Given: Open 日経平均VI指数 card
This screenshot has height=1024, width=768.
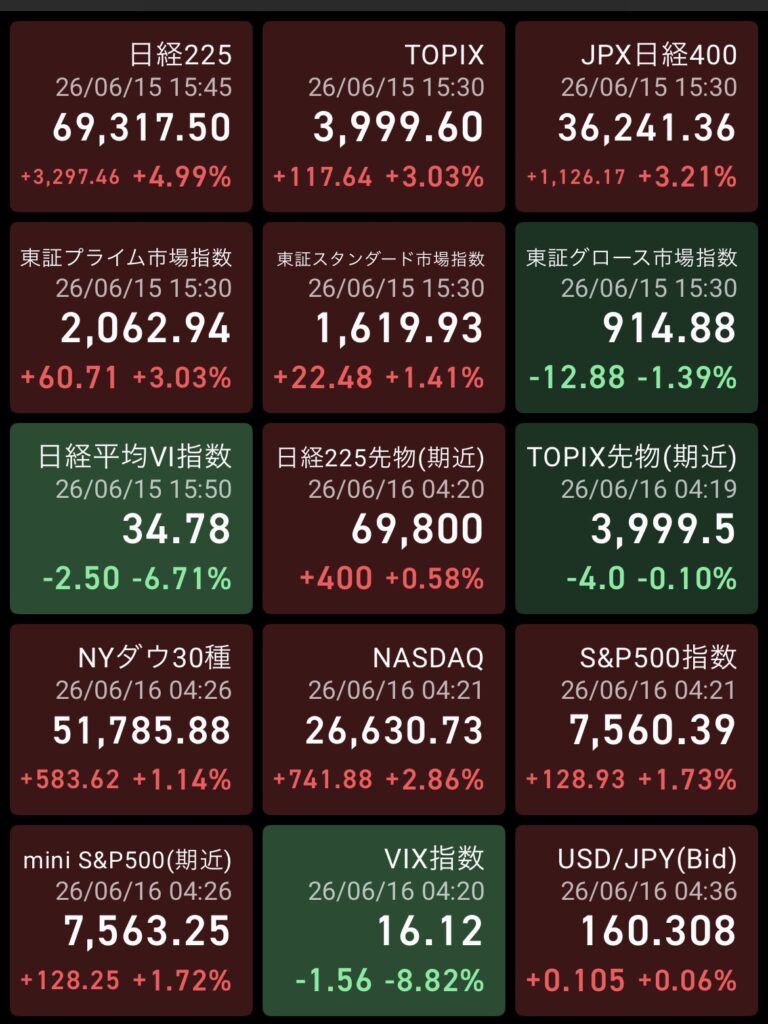Looking at the screenshot, I should pyautogui.click(x=131, y=519).
